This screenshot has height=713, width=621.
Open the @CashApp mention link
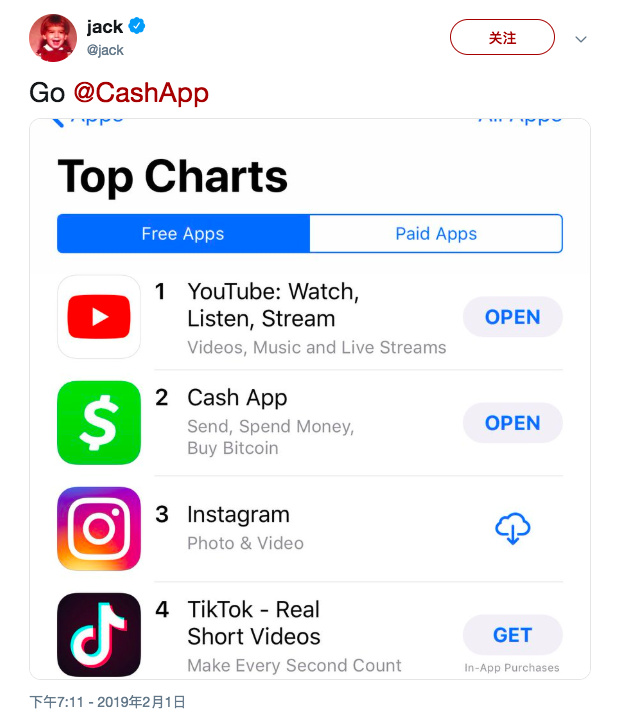(x=141, y=93)
